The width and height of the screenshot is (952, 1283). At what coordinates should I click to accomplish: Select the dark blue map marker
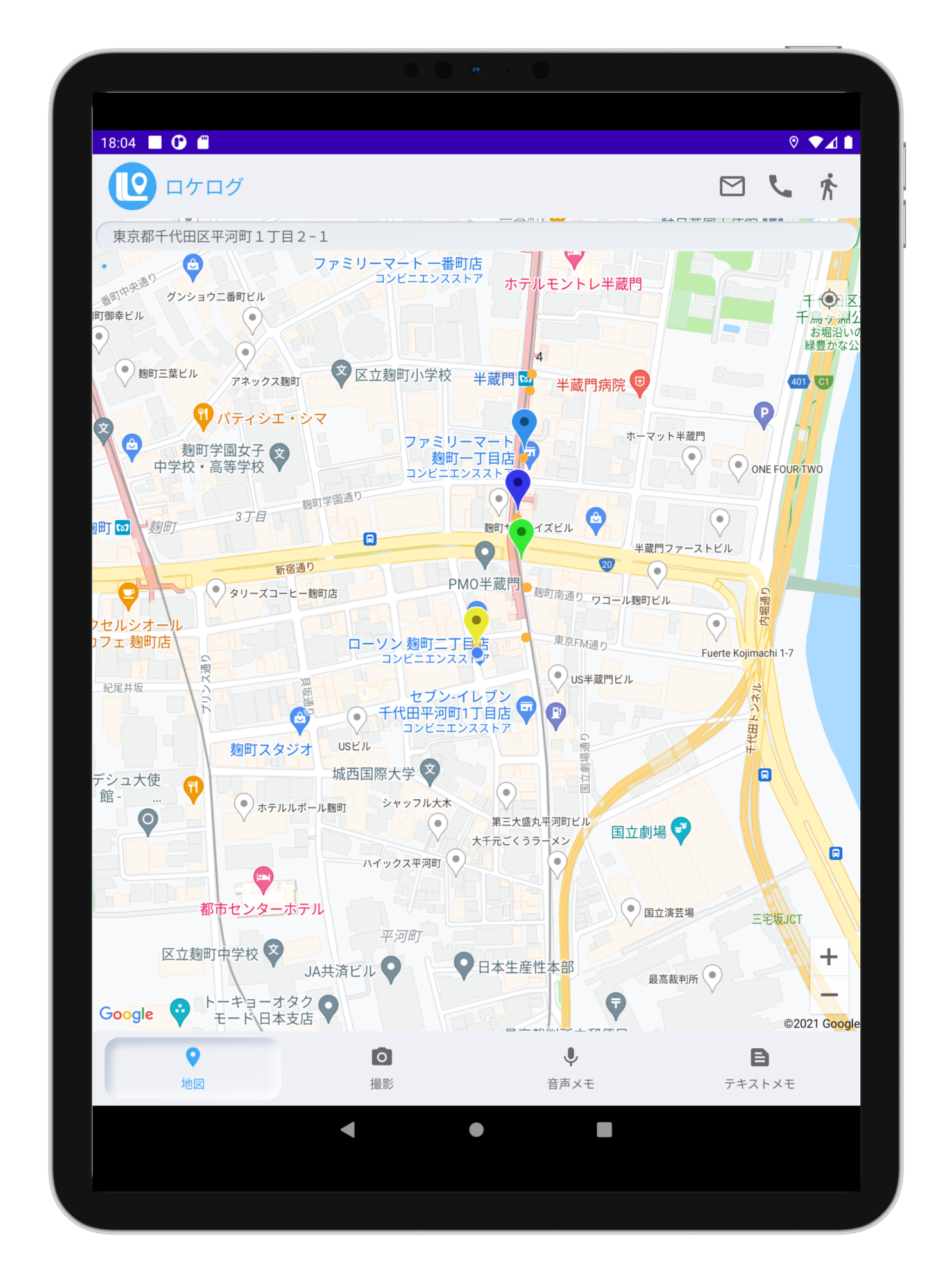pos(518,486)
